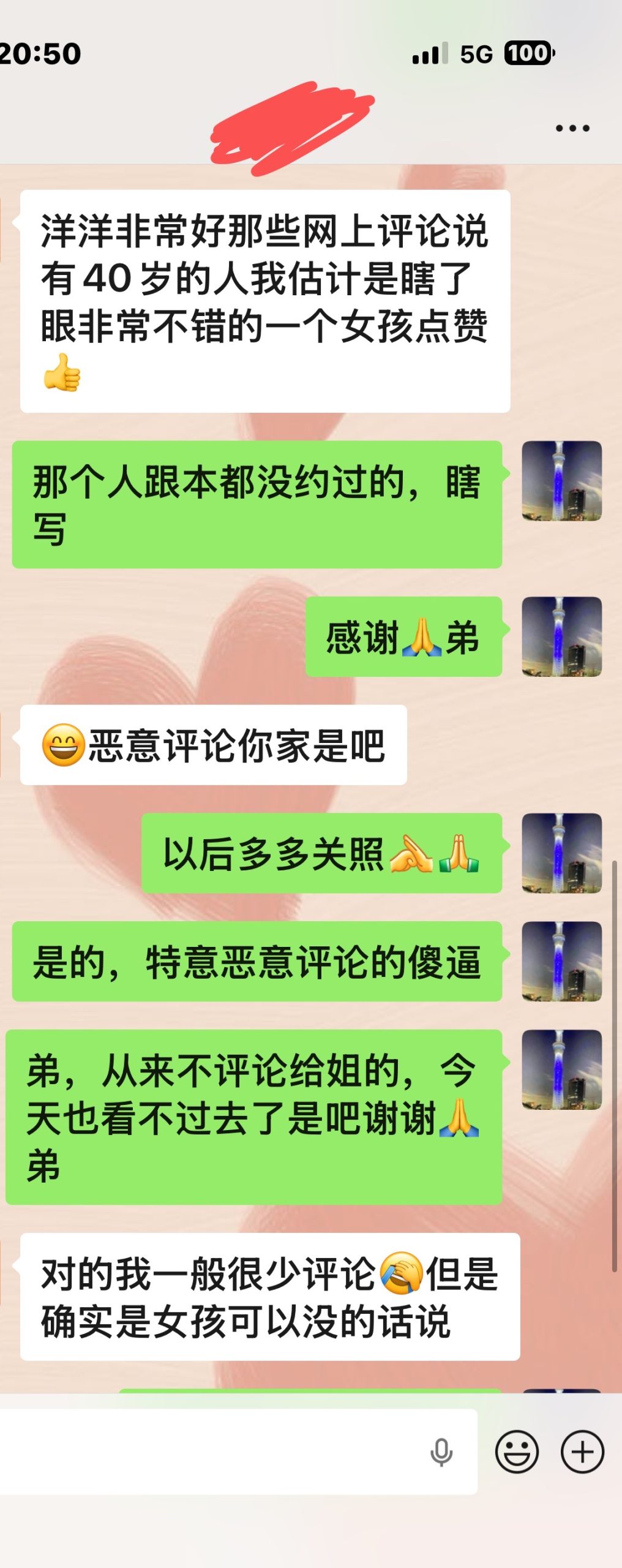Open the plus attachment menu
The width and height of the screenshot is (622, 1568).
coord(582,1452)
